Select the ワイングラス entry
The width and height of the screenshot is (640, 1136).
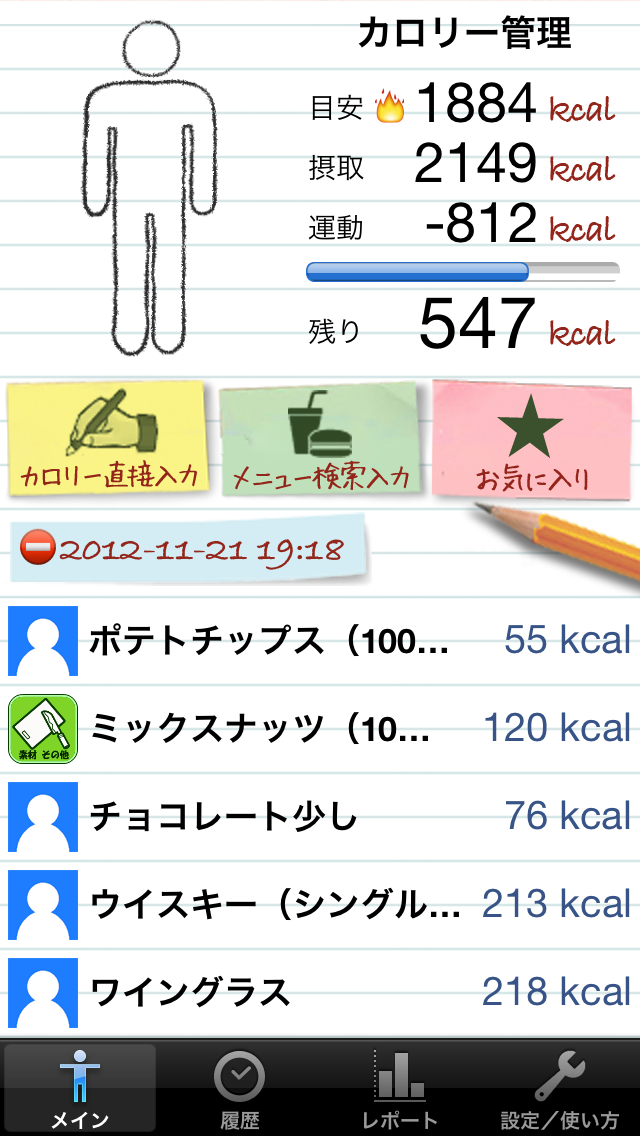320,993
